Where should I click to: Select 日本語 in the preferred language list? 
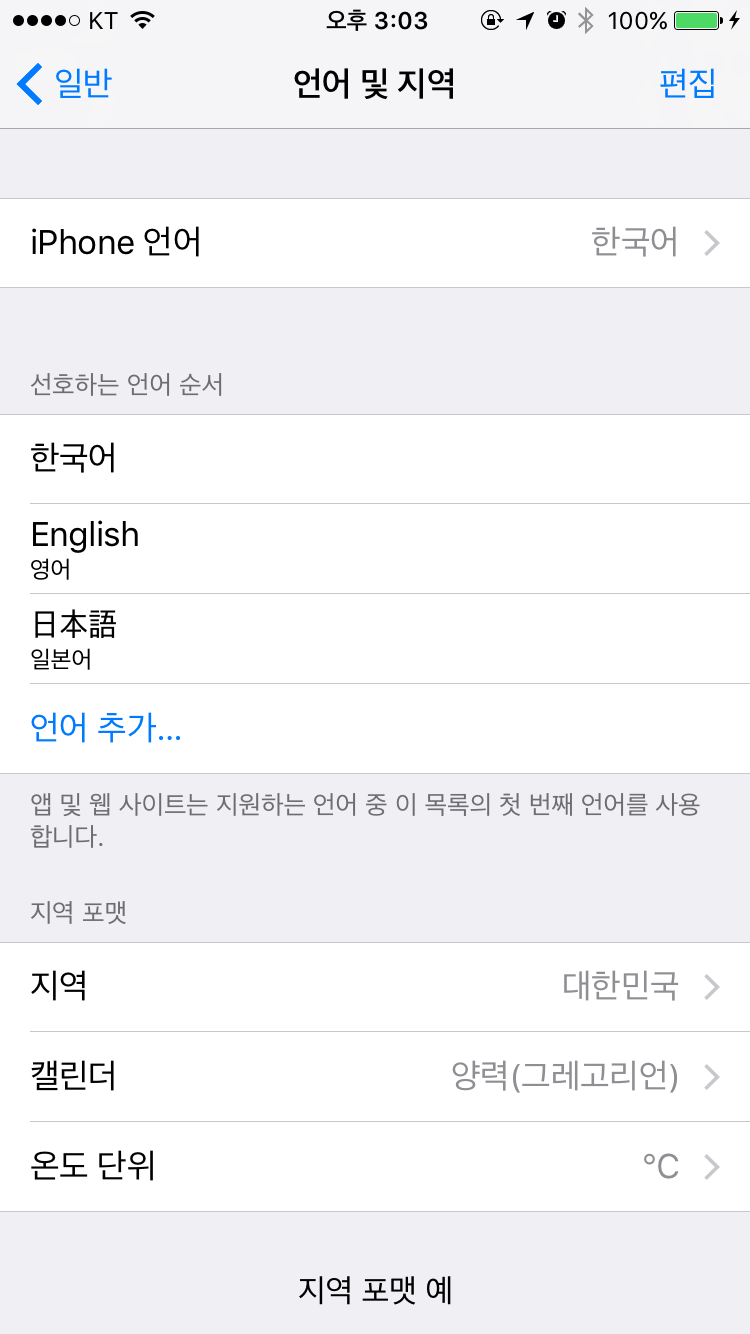[x=375, y=638]
